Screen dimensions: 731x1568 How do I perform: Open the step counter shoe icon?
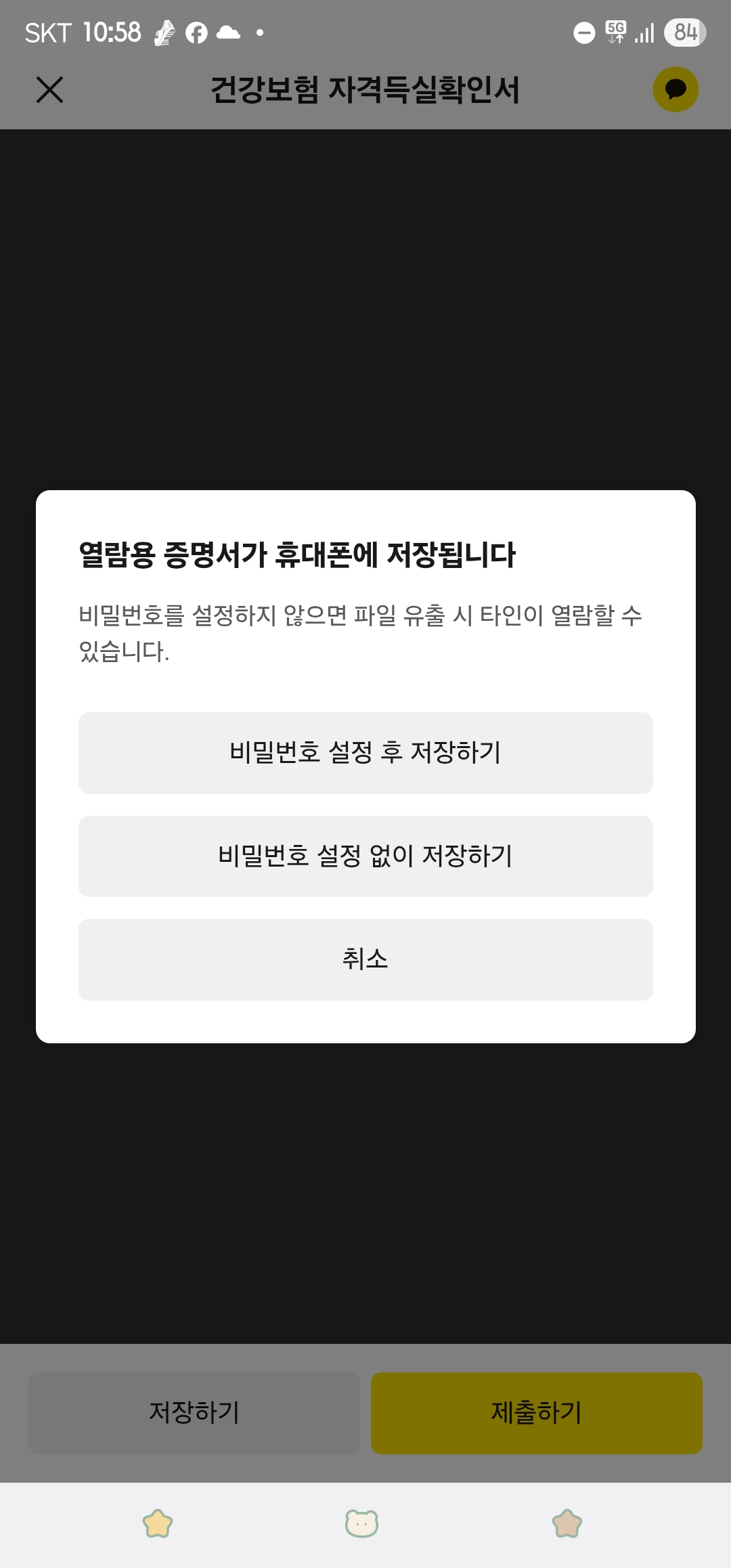click(162, 32)
